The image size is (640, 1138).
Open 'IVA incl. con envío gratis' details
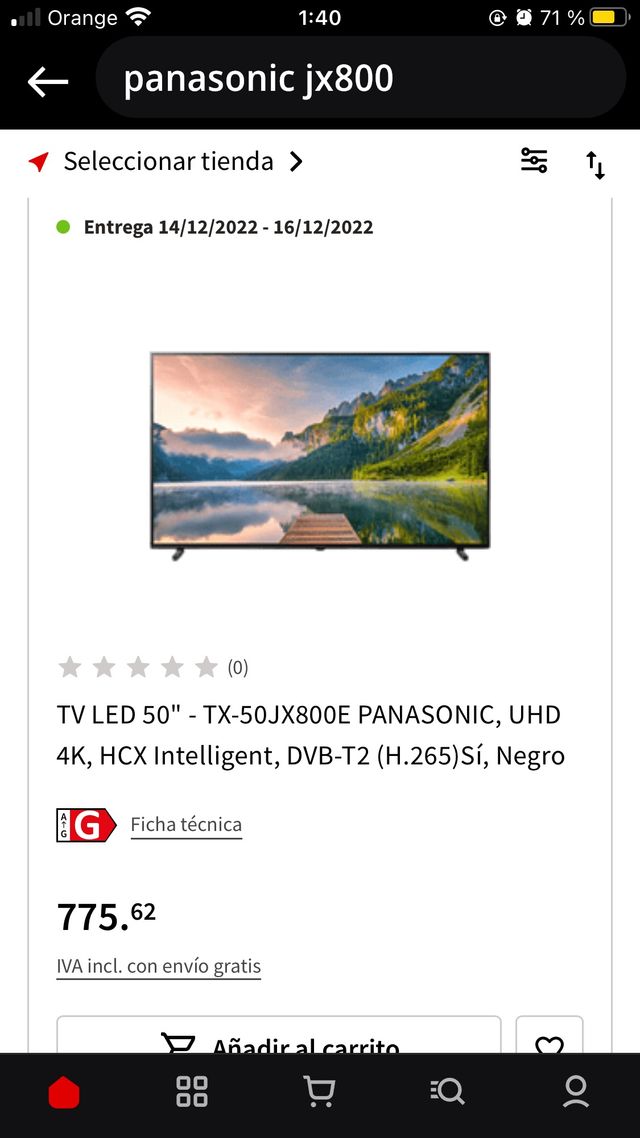coord(159,966)
